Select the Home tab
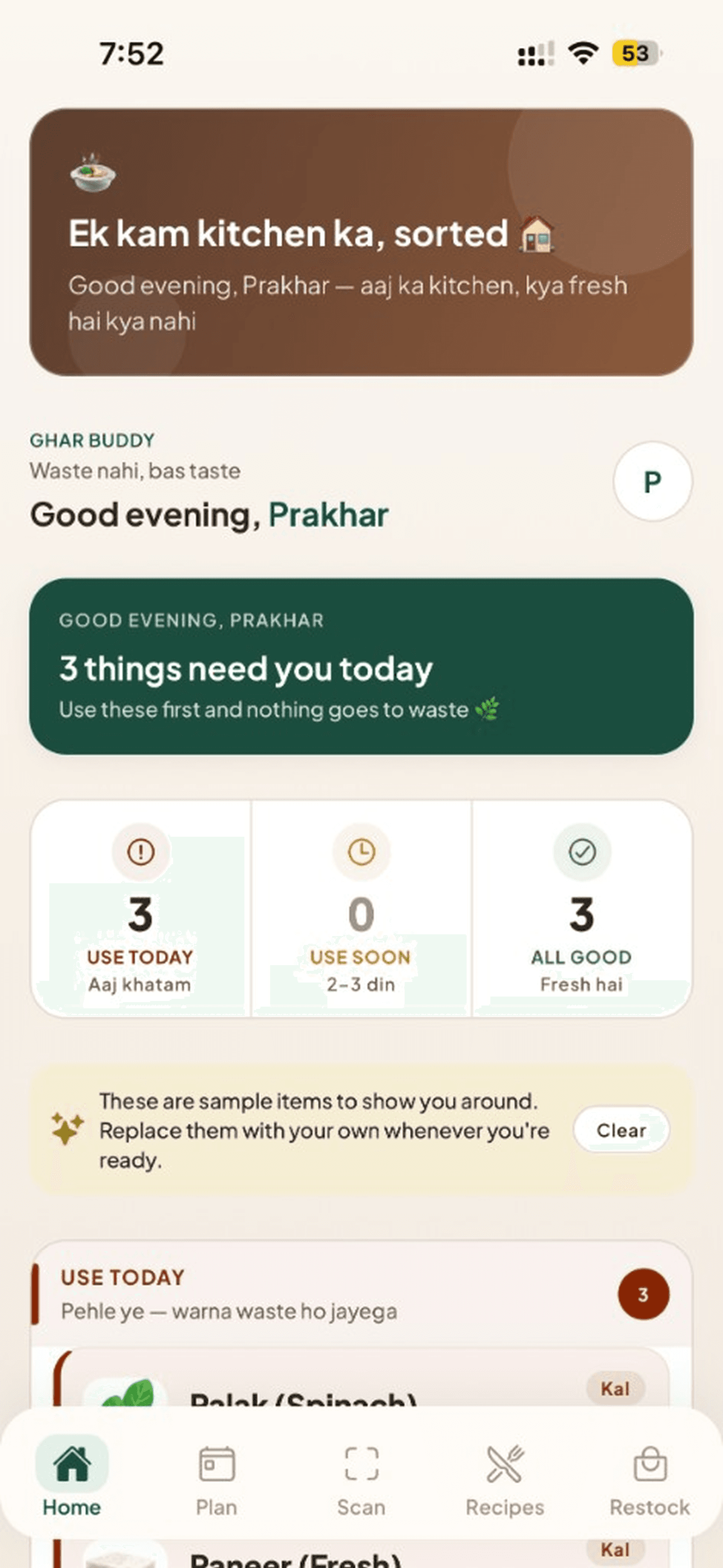The height and width of the screenshot is (1568, 723). coord(72,1481)
